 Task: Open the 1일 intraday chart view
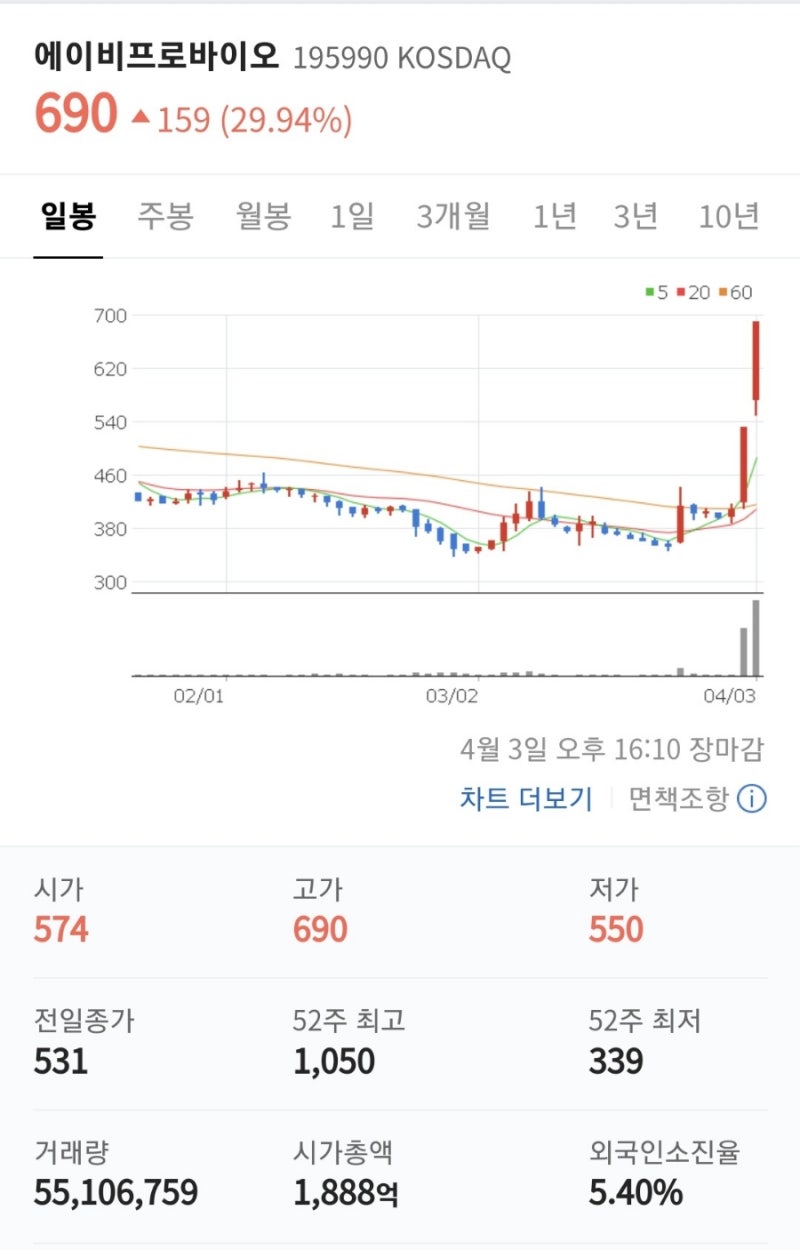[x=352, y=218]
